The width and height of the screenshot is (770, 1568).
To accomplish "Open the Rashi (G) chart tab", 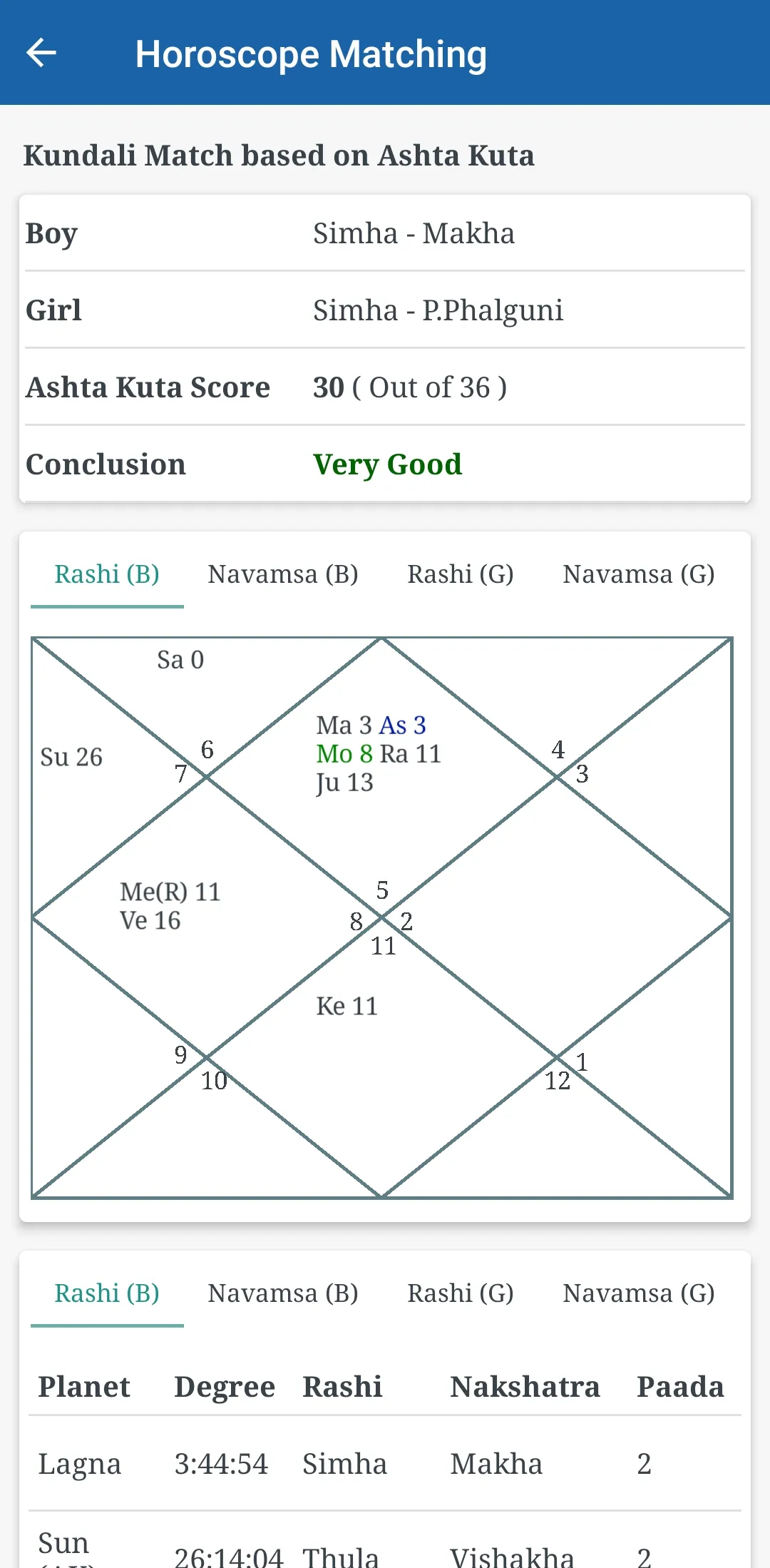I will click(461, 574).
